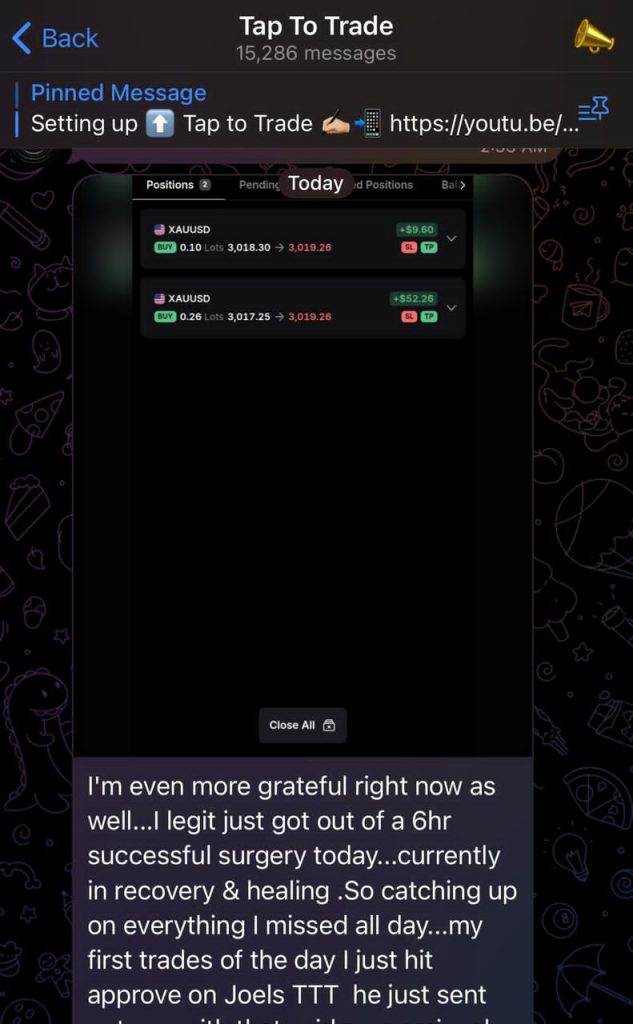Open the channel's megaphone avatar
Screen dimensions: 633x1024
(593, 37)
